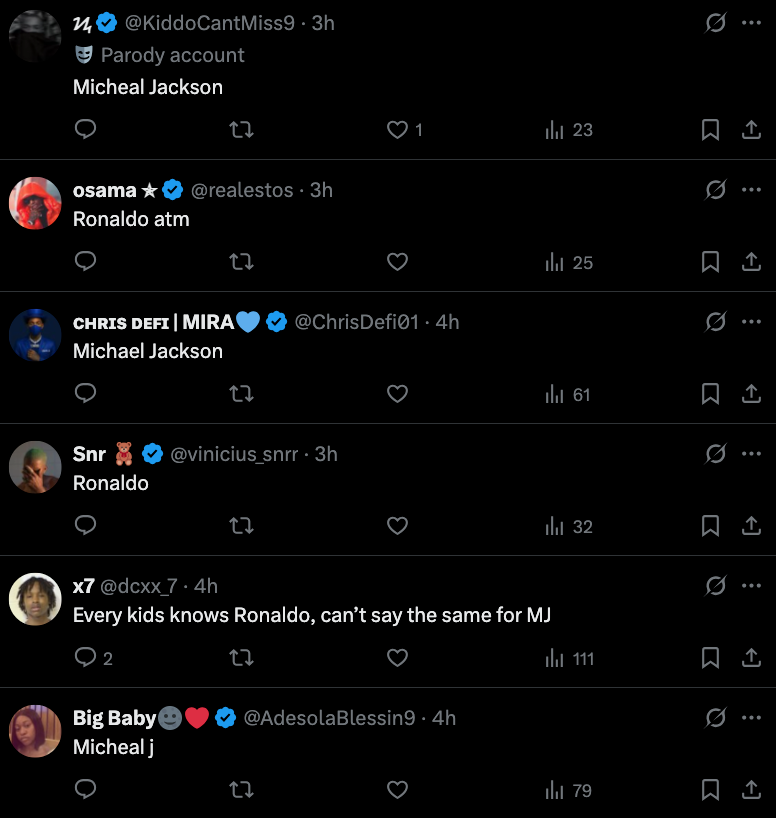The image size is (776, 818).
Task: Share ChrisDefi01's "Michael Jackson" reply
Action: tap(751, 394)
